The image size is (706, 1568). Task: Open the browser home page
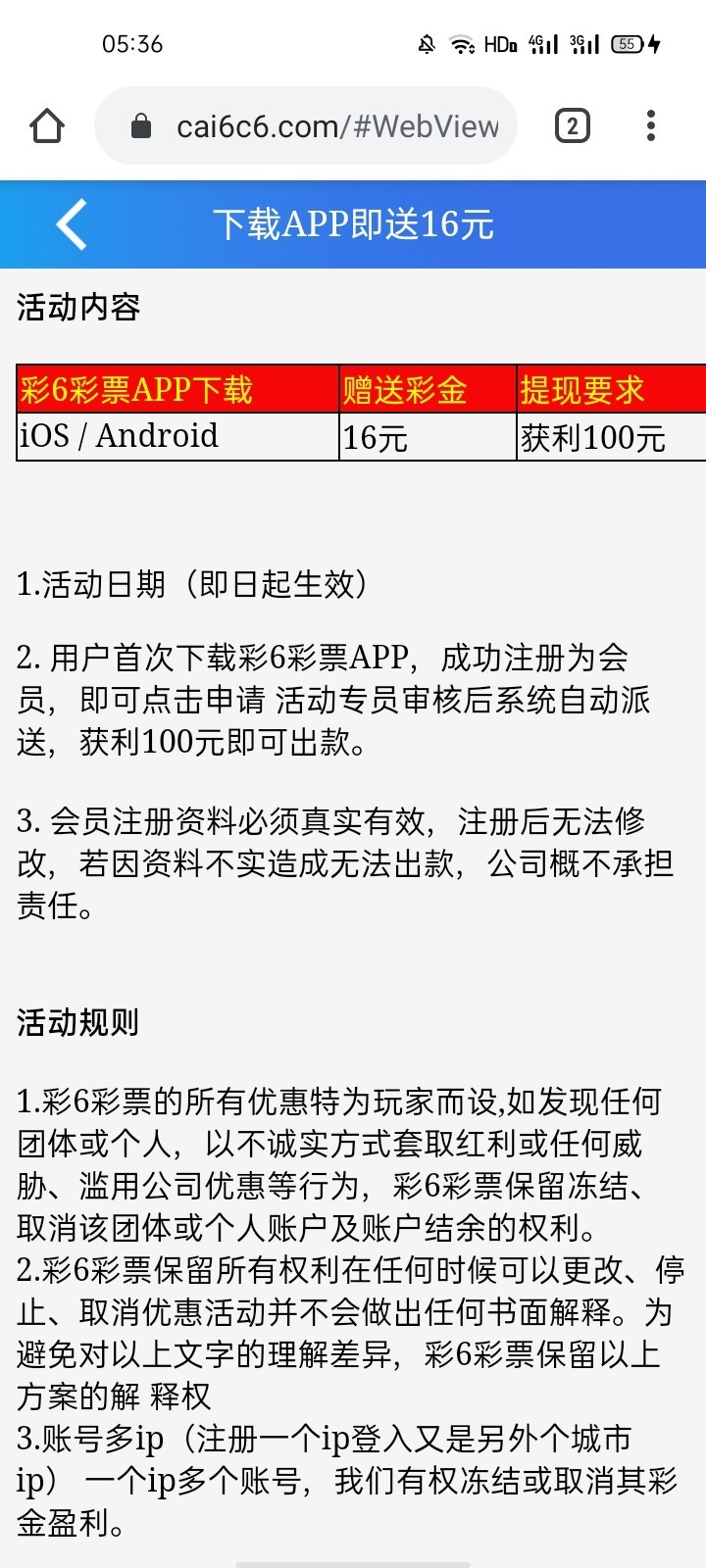[x=47, y=126]
